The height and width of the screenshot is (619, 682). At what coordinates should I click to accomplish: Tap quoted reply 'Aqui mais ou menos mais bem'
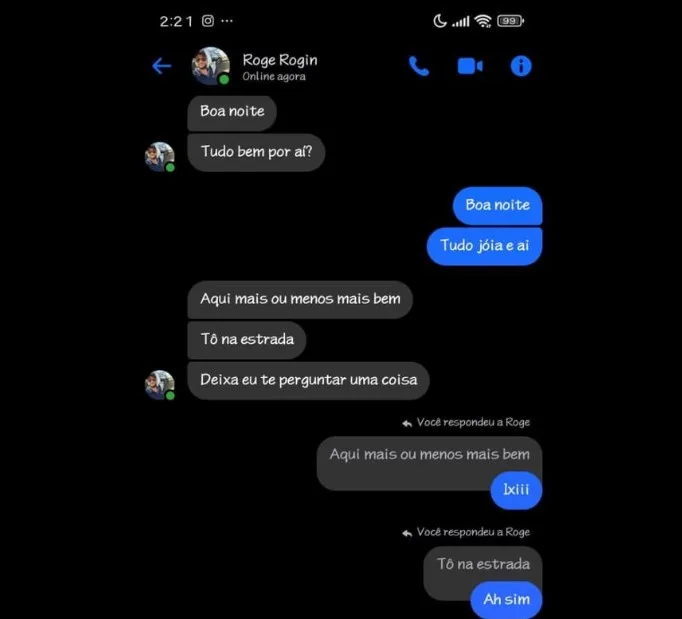(429, 455)
